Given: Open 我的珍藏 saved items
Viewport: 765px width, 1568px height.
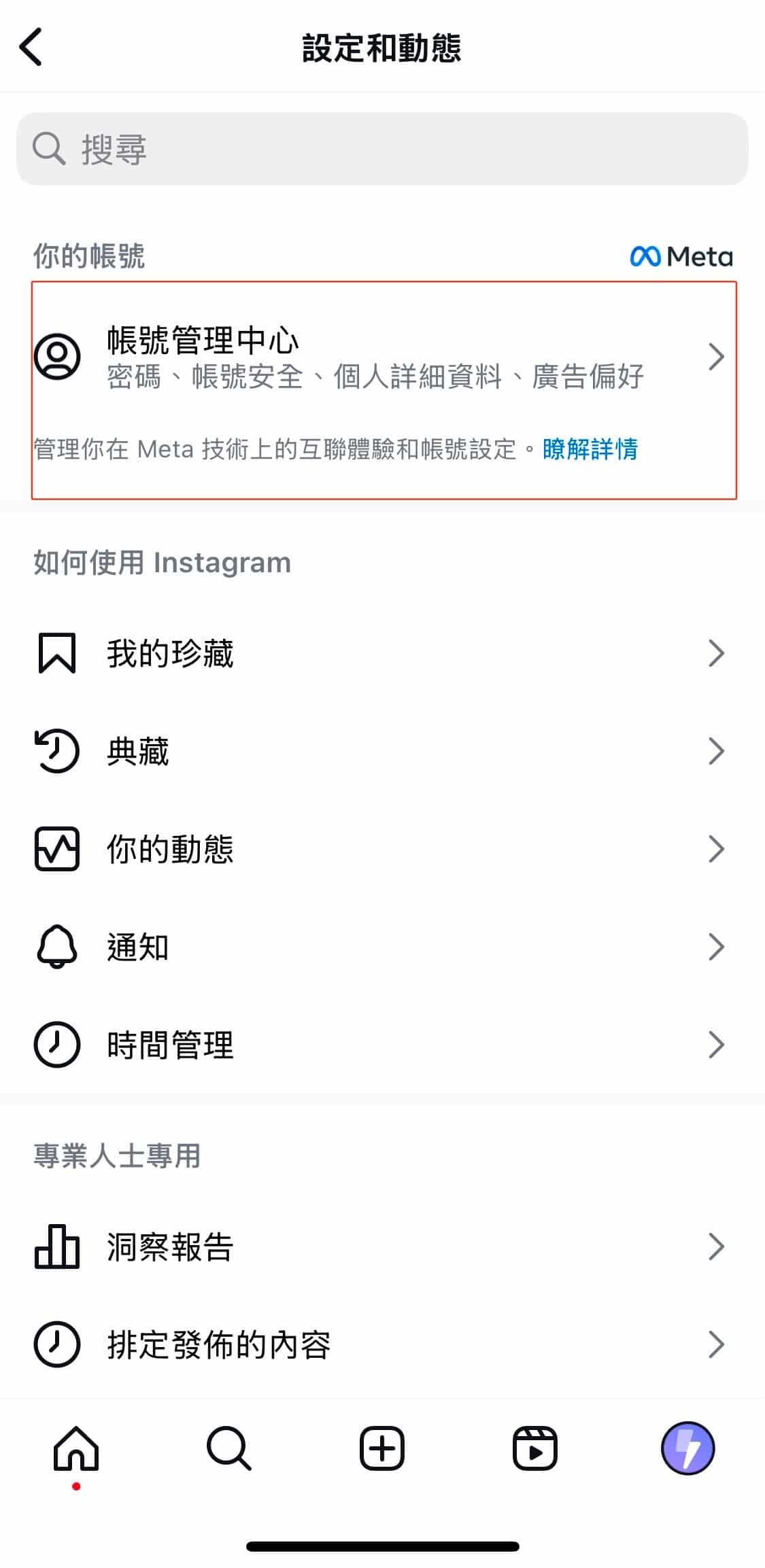Looking at the screenshot, I should pyautogui.click(x=382, y=653).
